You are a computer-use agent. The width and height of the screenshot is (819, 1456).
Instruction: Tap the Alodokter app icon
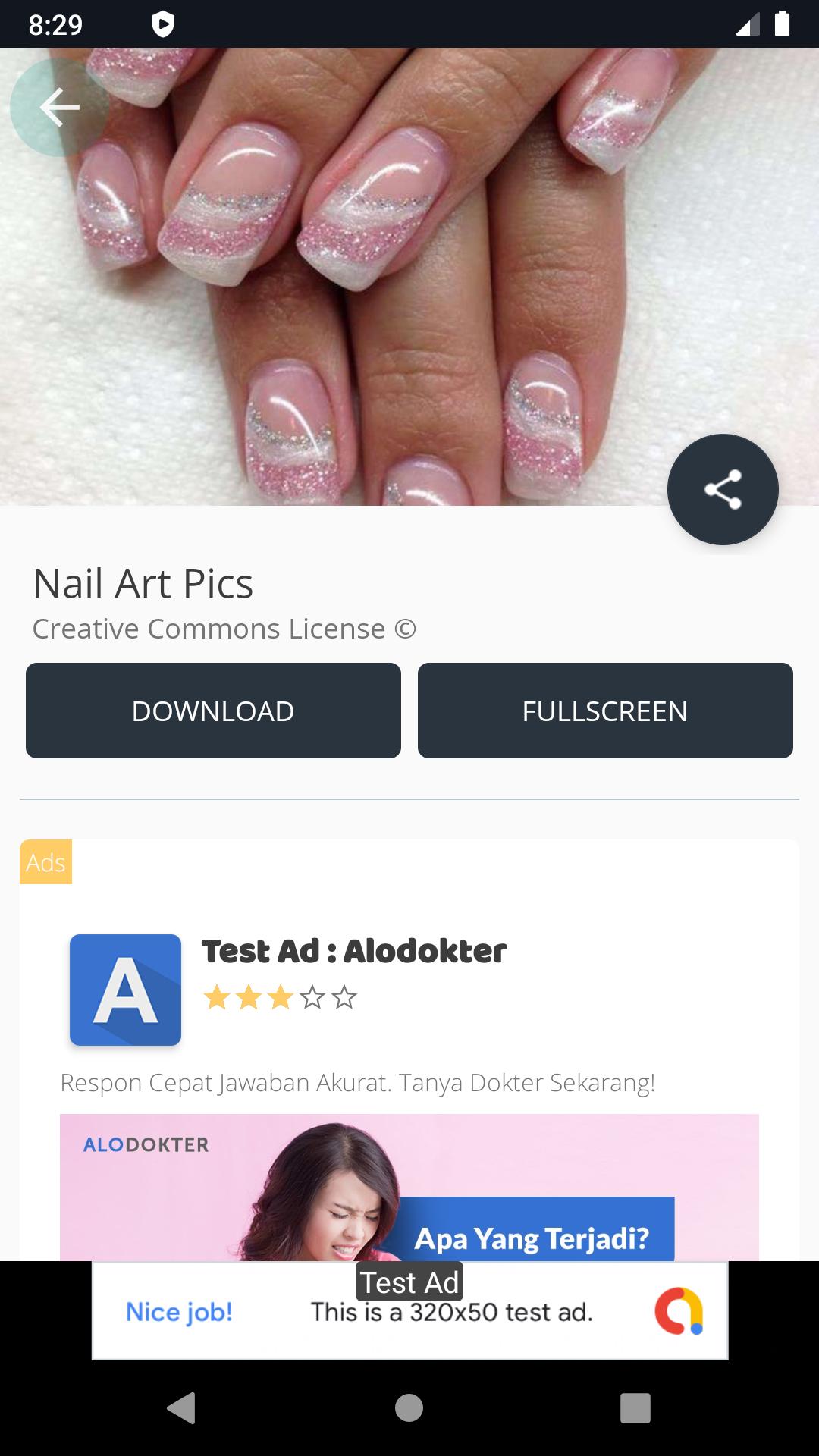pyautogui.click(x=124, y=988)
